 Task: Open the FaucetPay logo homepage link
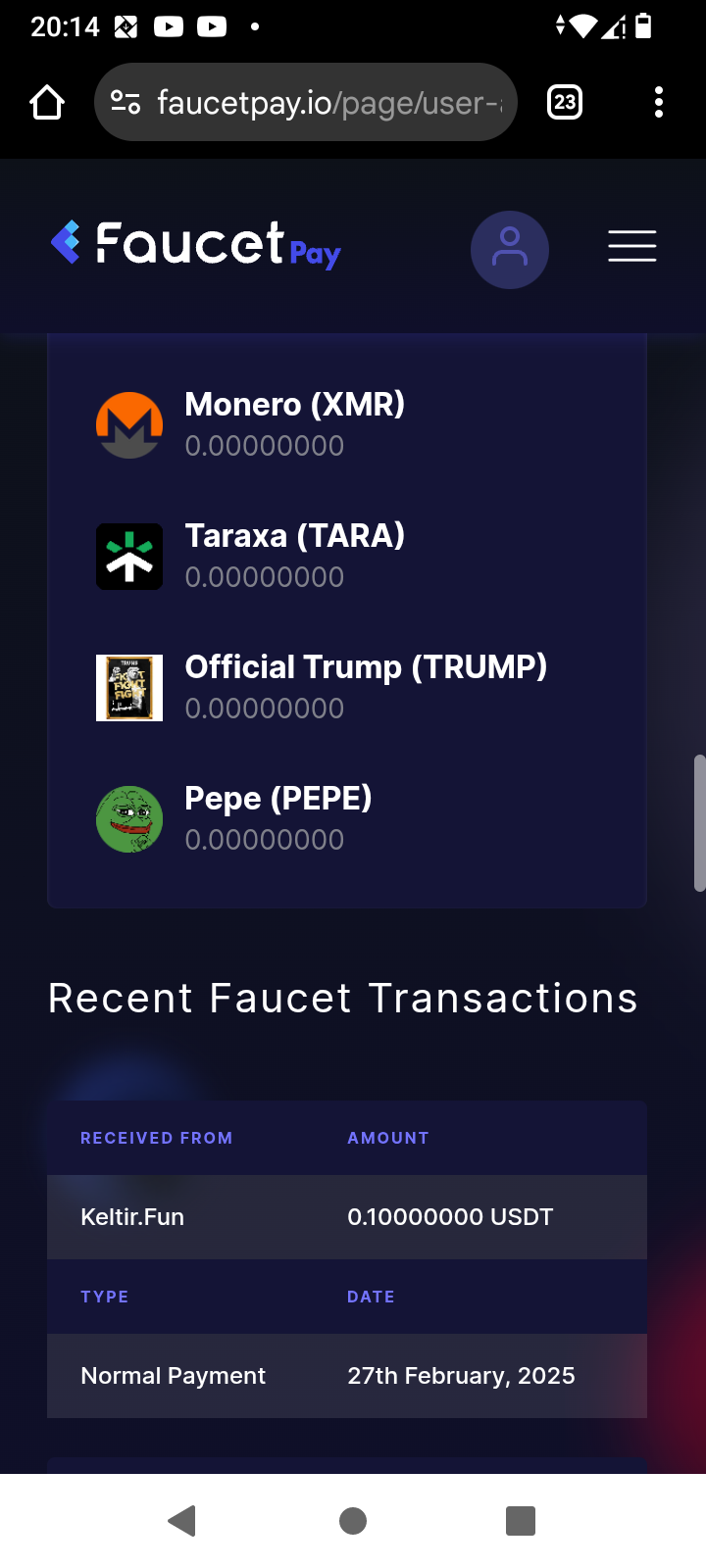[196, 244]
